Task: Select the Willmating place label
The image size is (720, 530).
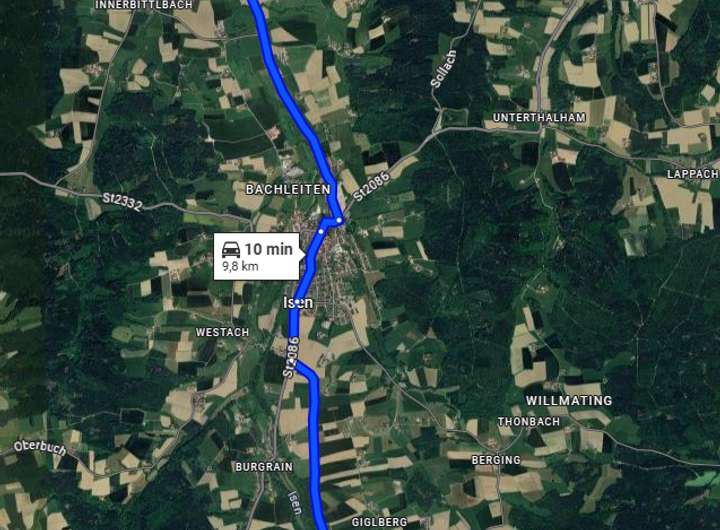Action: (x=568, y=400)
